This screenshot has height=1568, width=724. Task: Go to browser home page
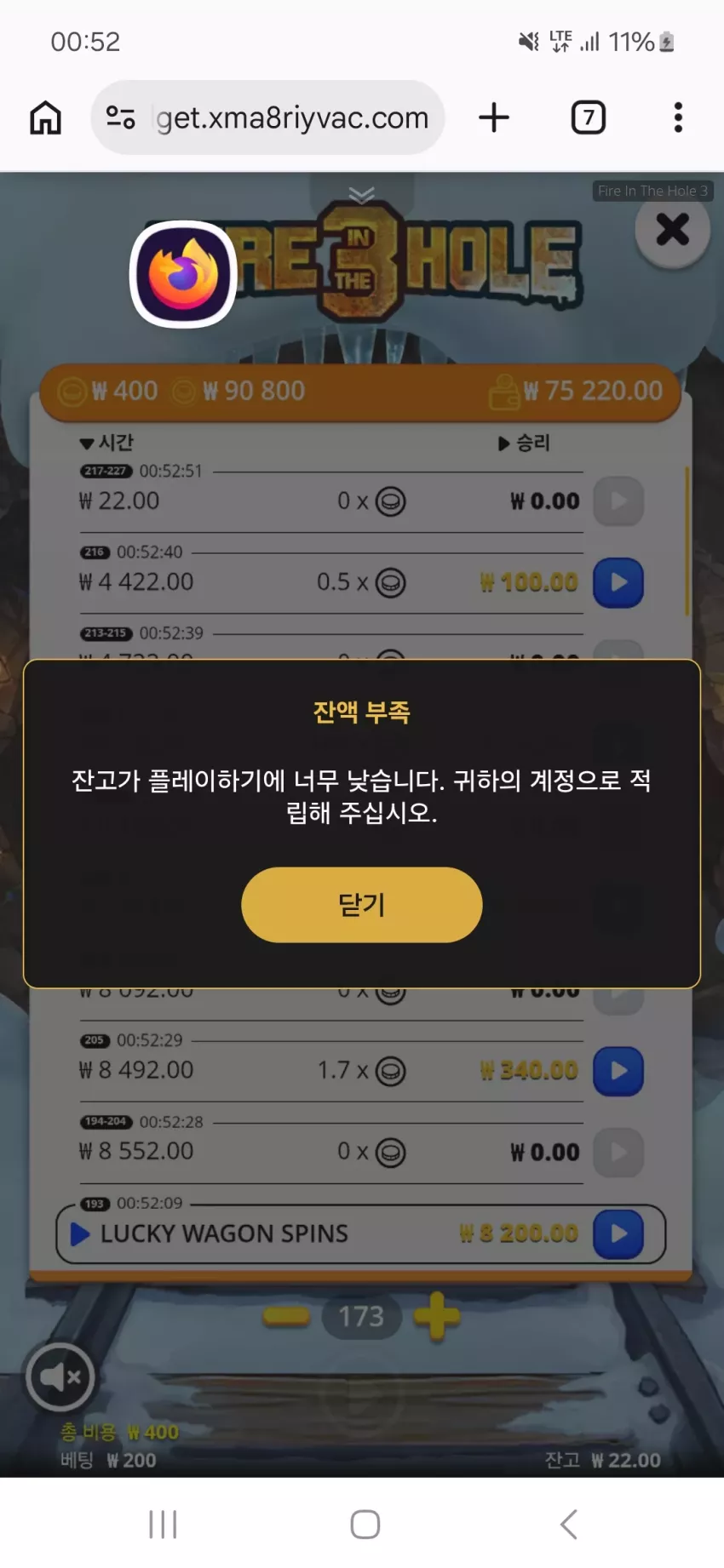pyautogui.click(x=46, y=117)
